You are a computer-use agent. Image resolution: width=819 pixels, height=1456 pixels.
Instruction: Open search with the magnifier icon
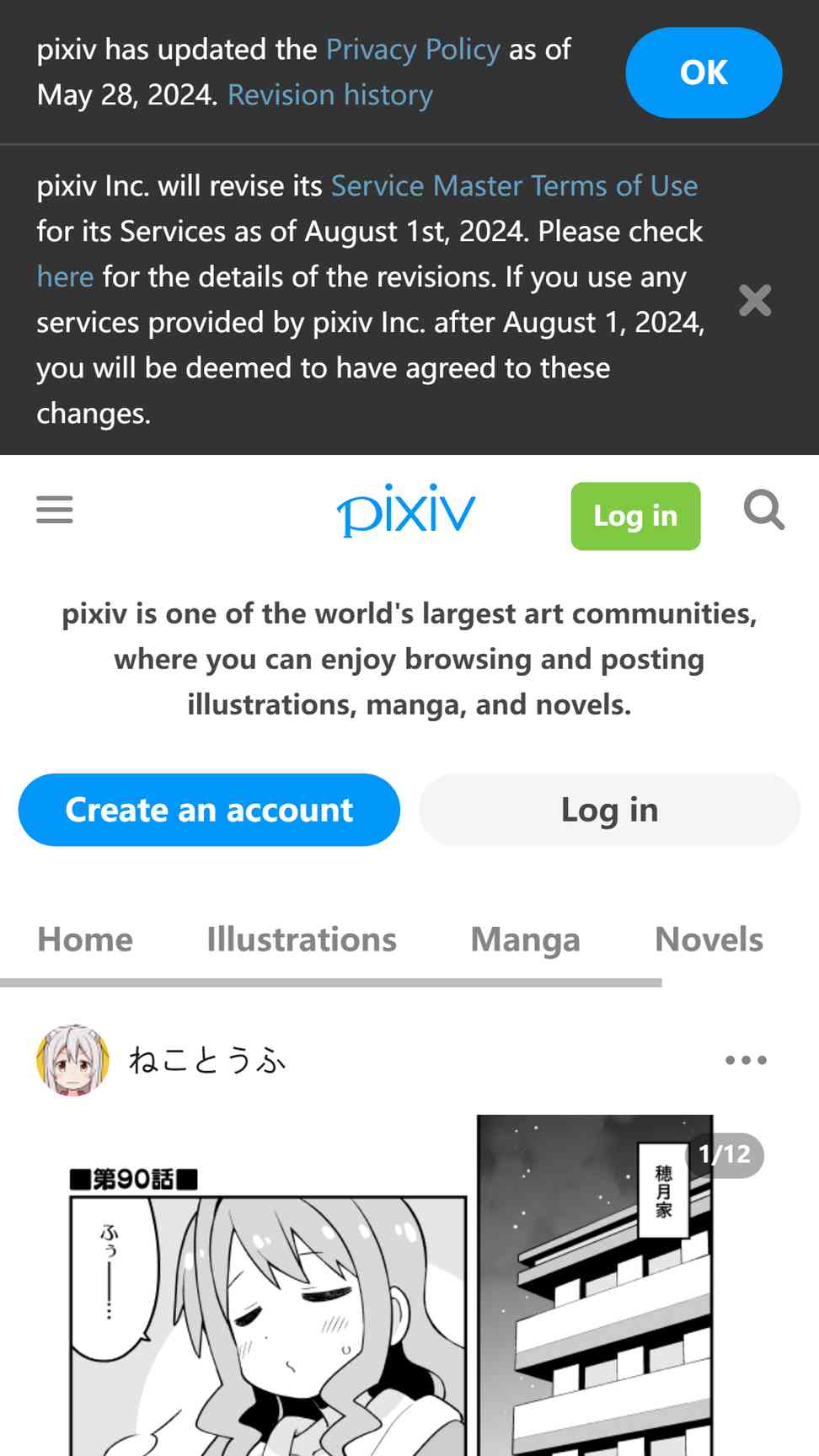764,511
